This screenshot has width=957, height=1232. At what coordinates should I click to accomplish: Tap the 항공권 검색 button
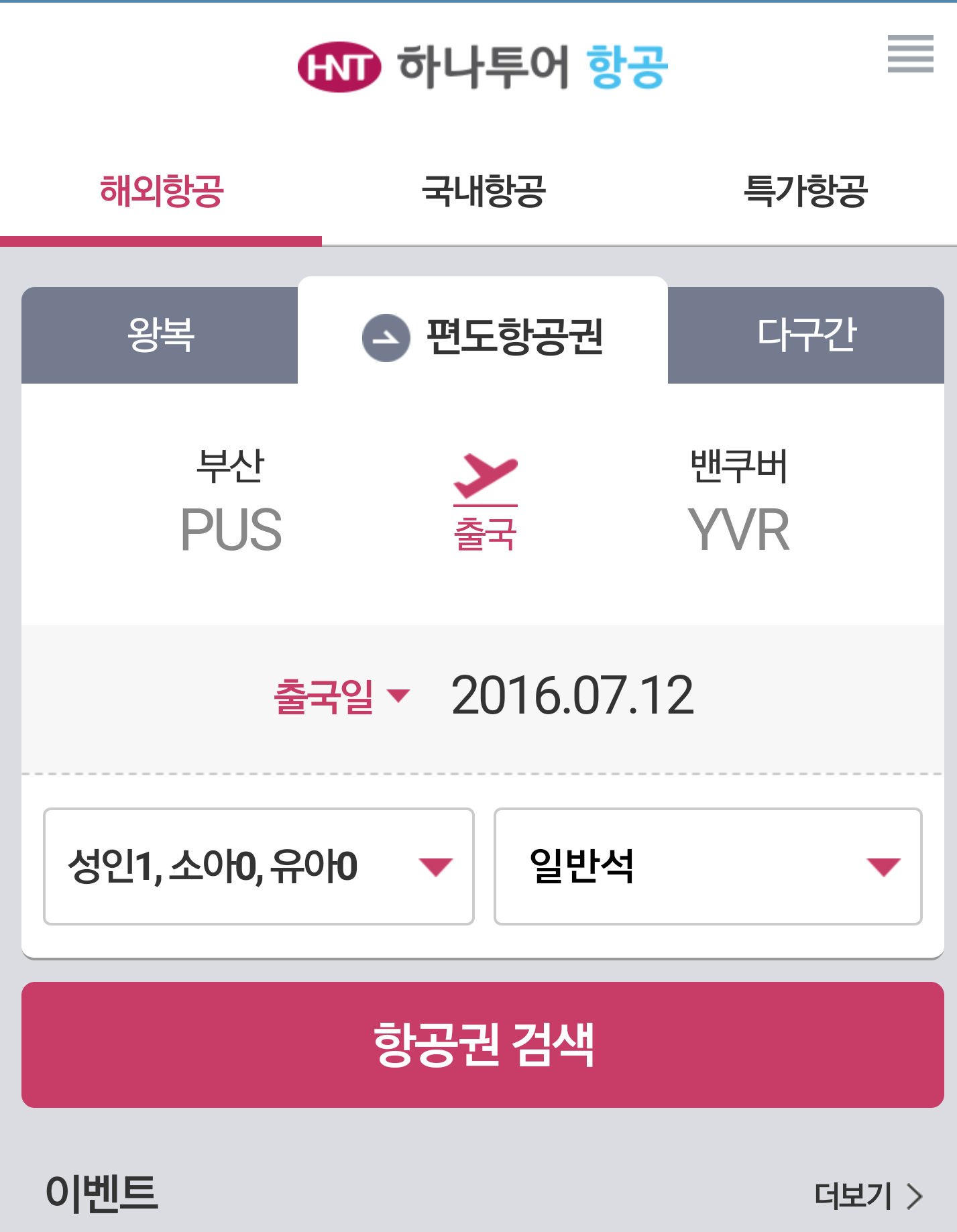tap(483, 1044)
